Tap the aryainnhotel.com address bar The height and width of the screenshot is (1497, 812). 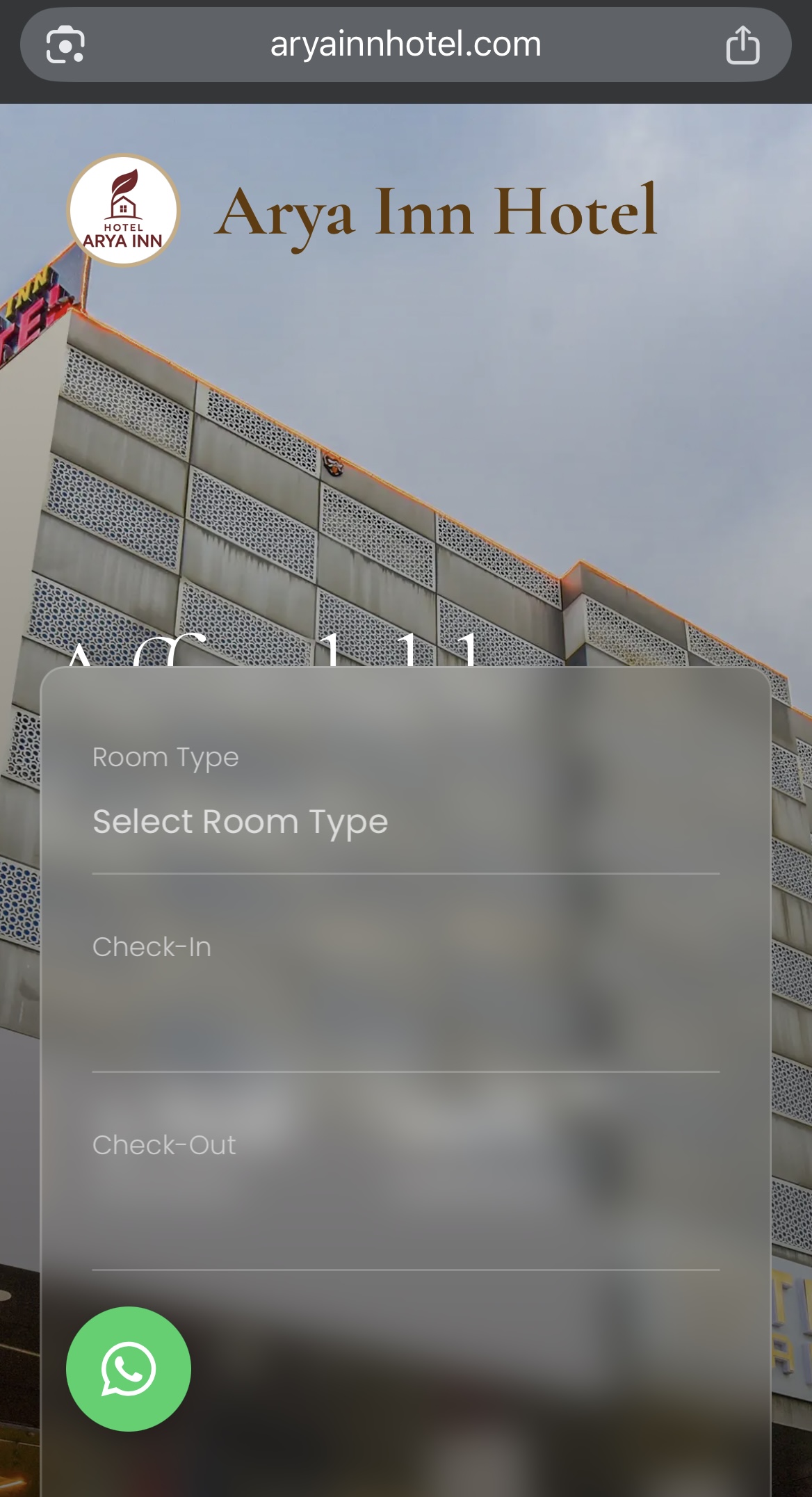tap(405, 44)
